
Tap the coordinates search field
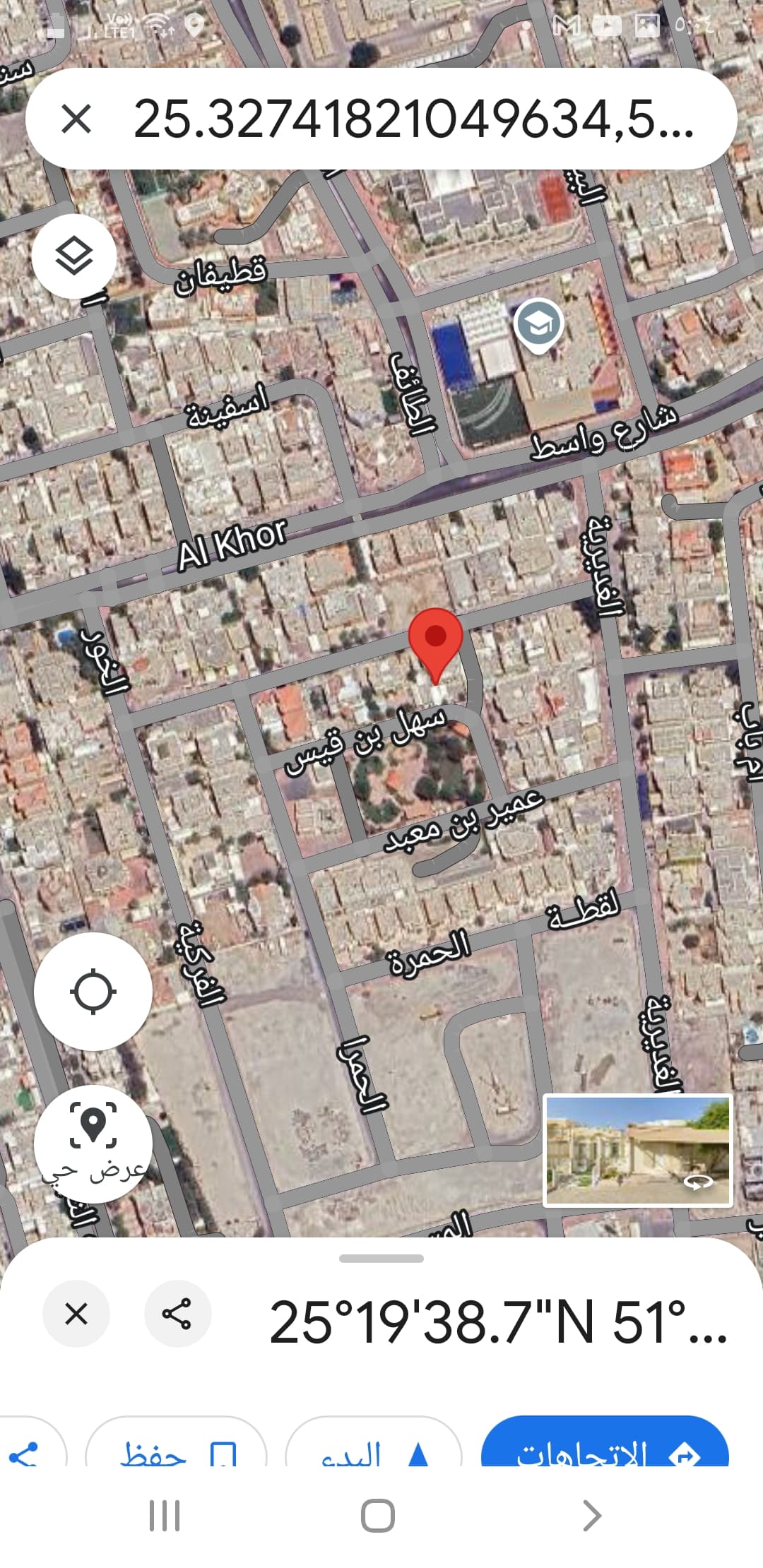coord(413,119)
